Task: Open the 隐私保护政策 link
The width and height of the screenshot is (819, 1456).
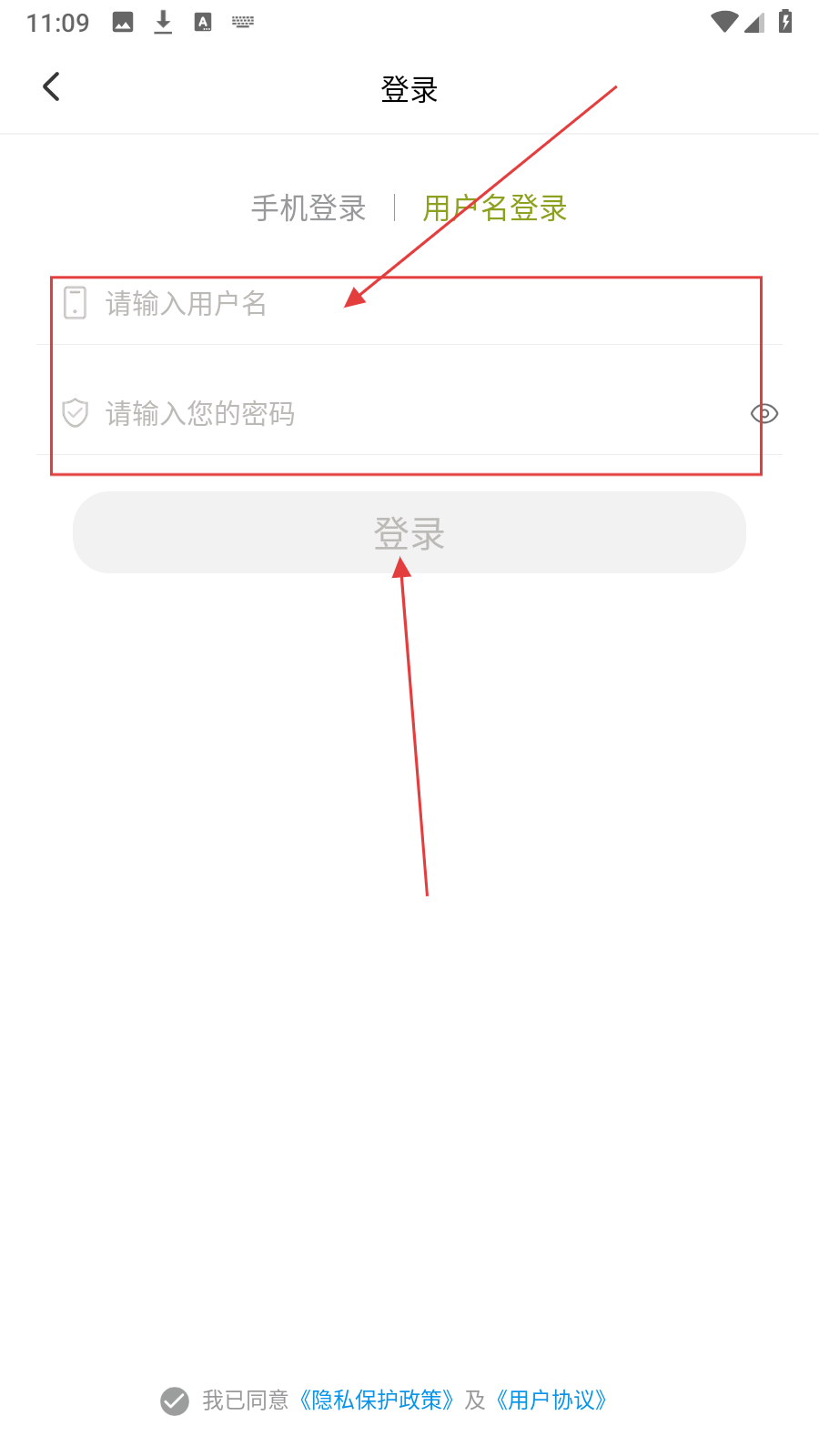Action: pyautogui.click(x=377, y=1400)
